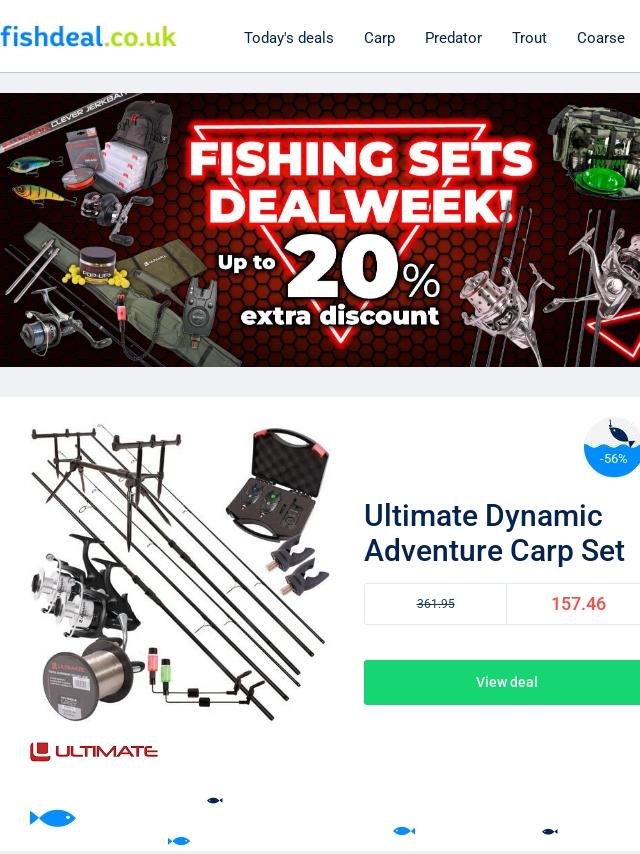Tap the fishdeal.co.uk logo
Image resolution: width=640 pixels, height=854 pixels.
coord(88,37)
